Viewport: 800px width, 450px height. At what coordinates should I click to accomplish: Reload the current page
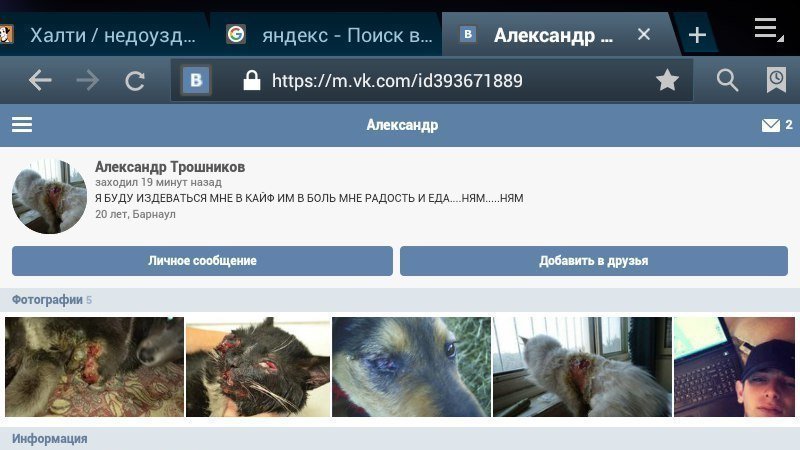click(x=135, y=81)
